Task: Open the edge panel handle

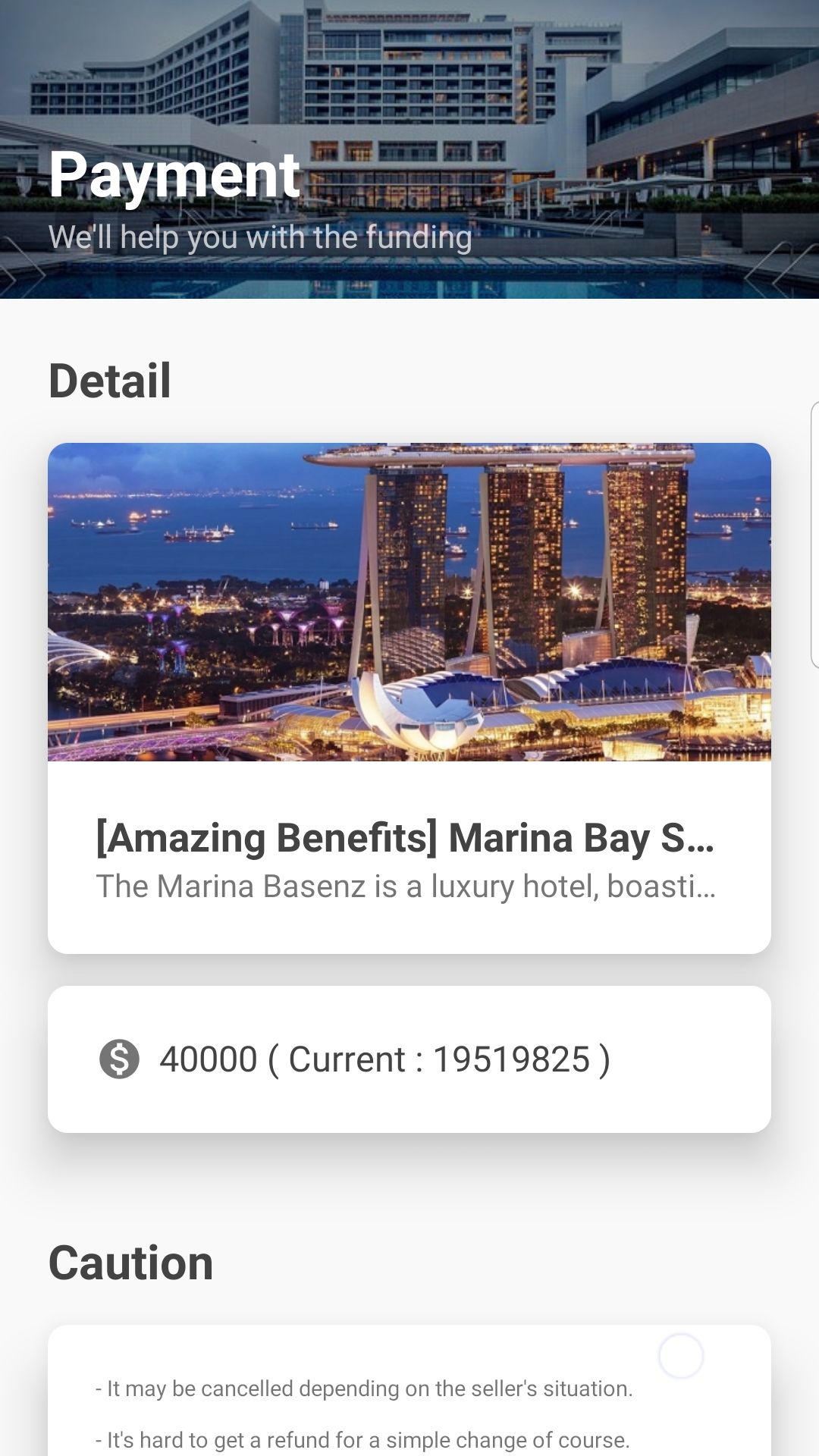Action: point(814,535)
